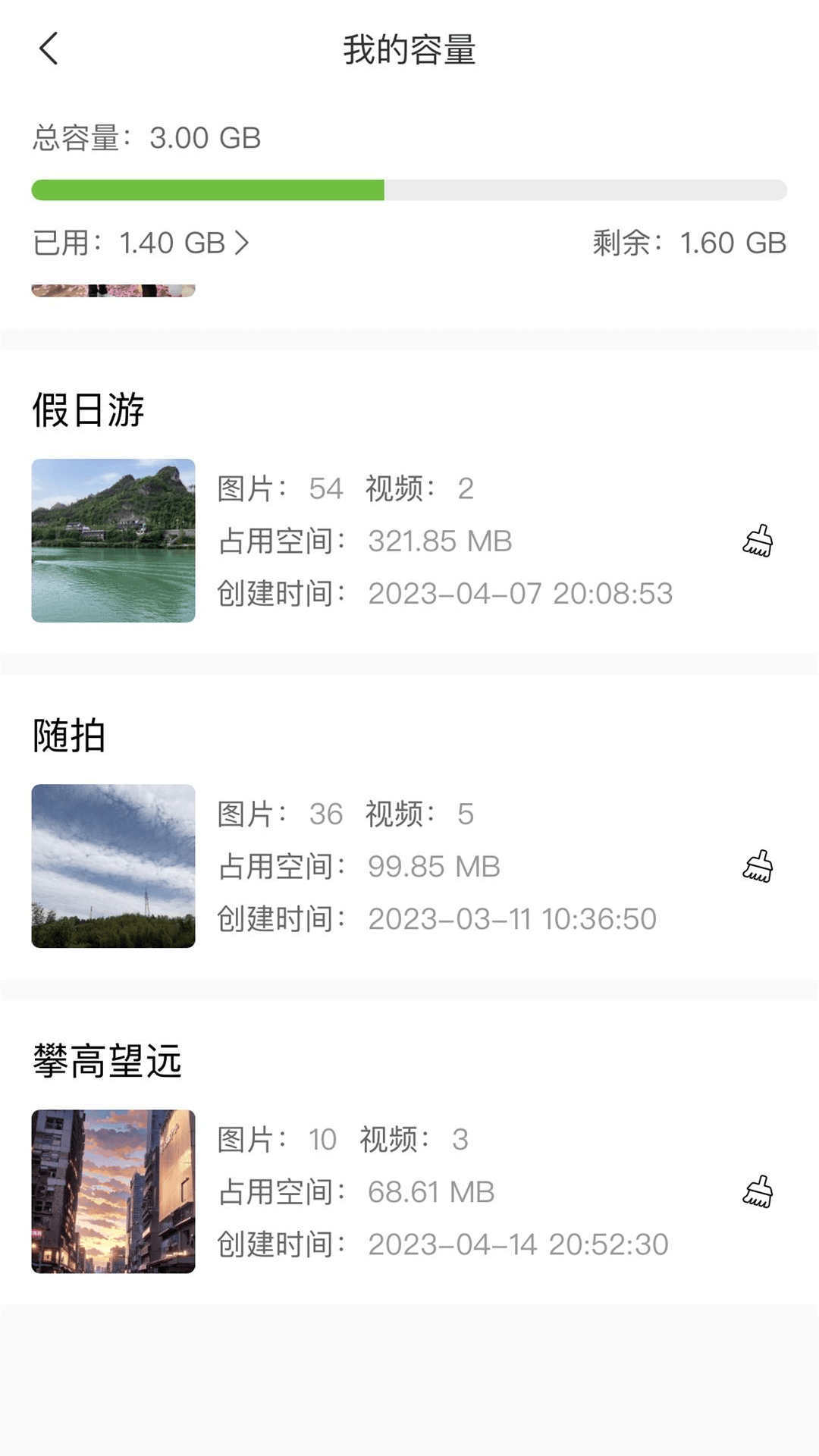This screenshot has width=819, height=1456.
Task: Open details of 1.40 GB used space
Action: tap(171, 243)
